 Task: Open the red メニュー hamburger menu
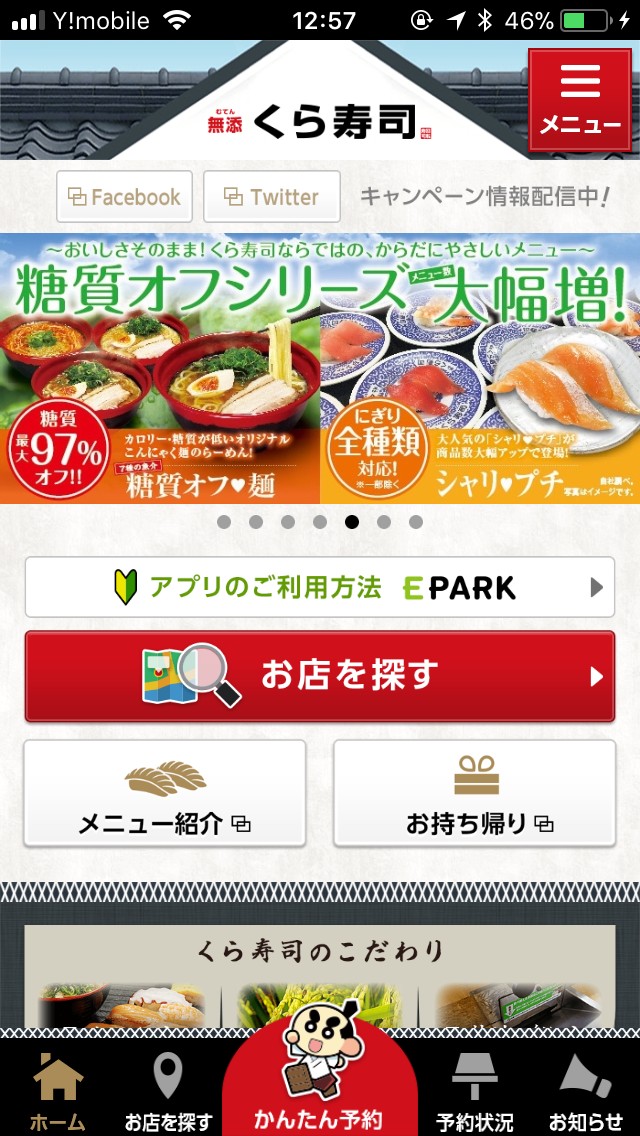(580, 100)
